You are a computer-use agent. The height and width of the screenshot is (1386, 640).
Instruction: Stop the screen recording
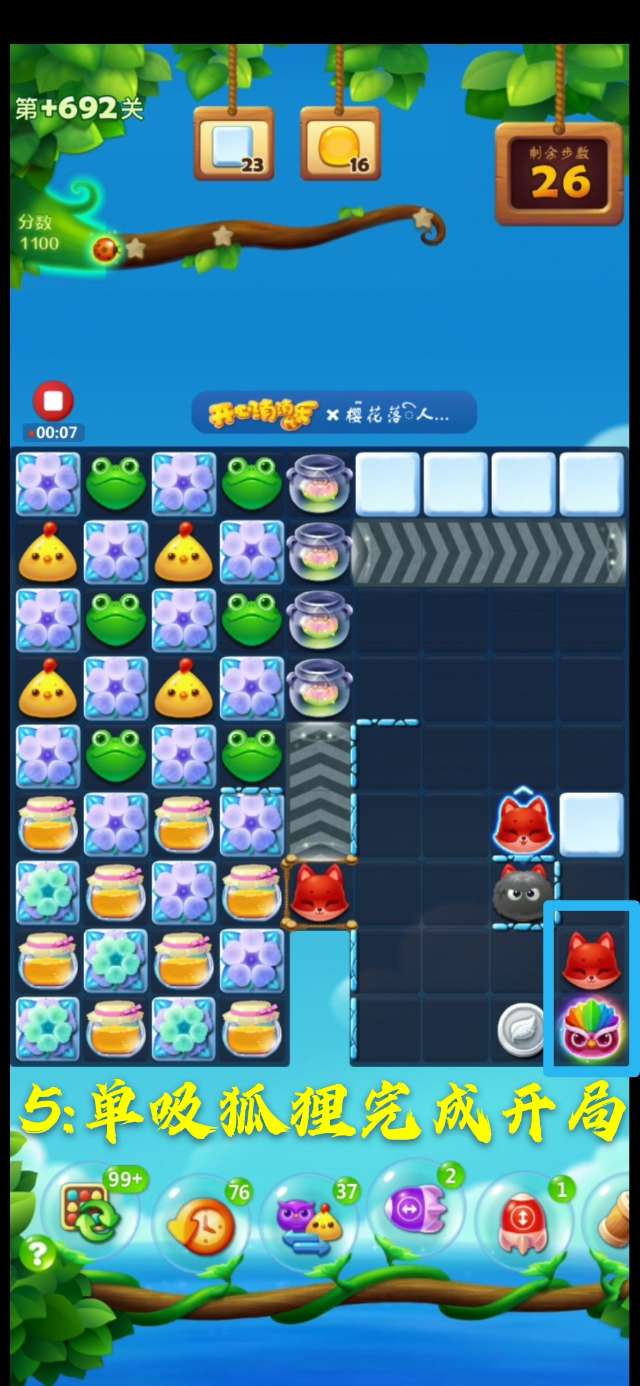tap(53, 401)
